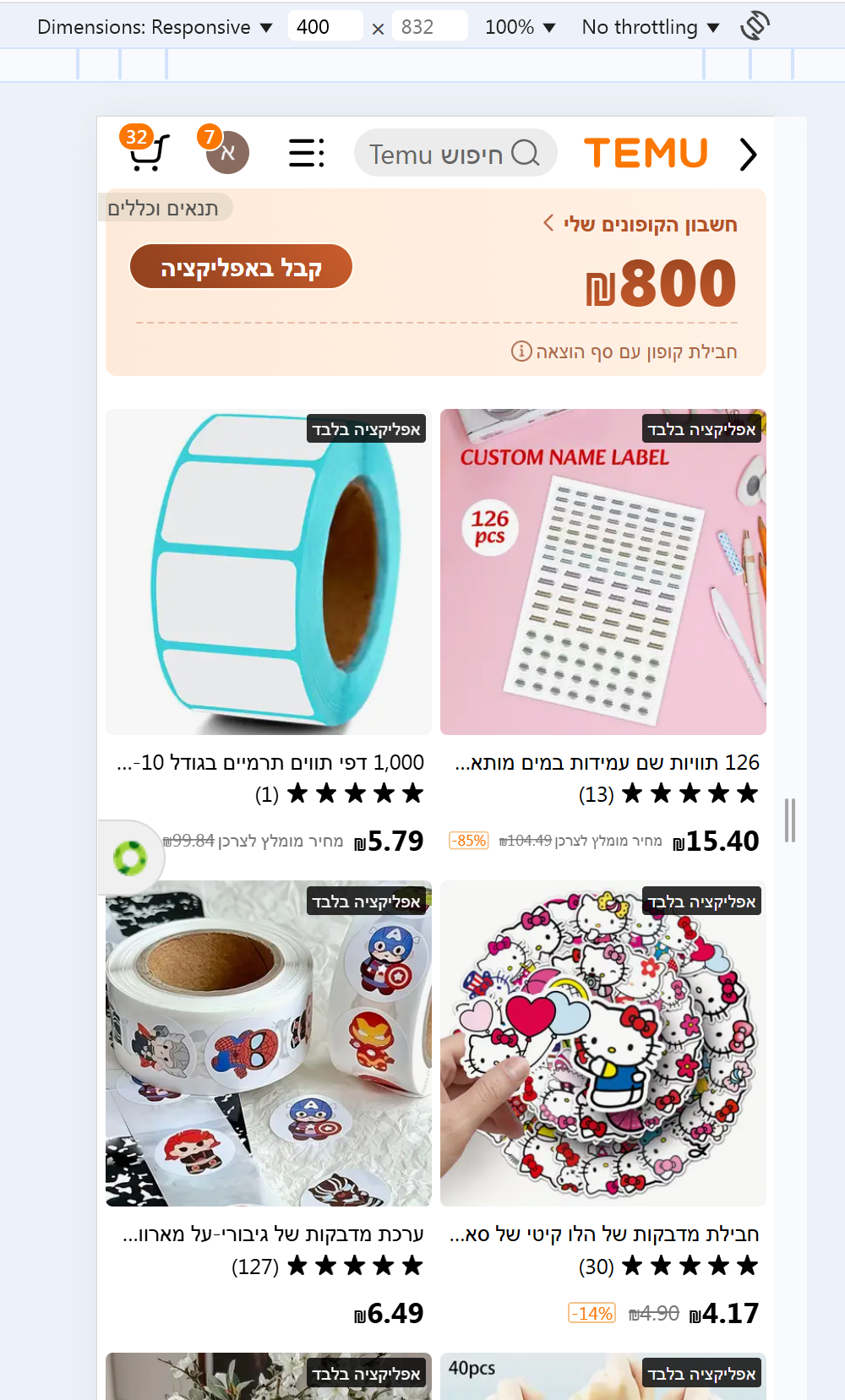
Task: Open the profile avatar with 7 notifications
Action: 227,153
